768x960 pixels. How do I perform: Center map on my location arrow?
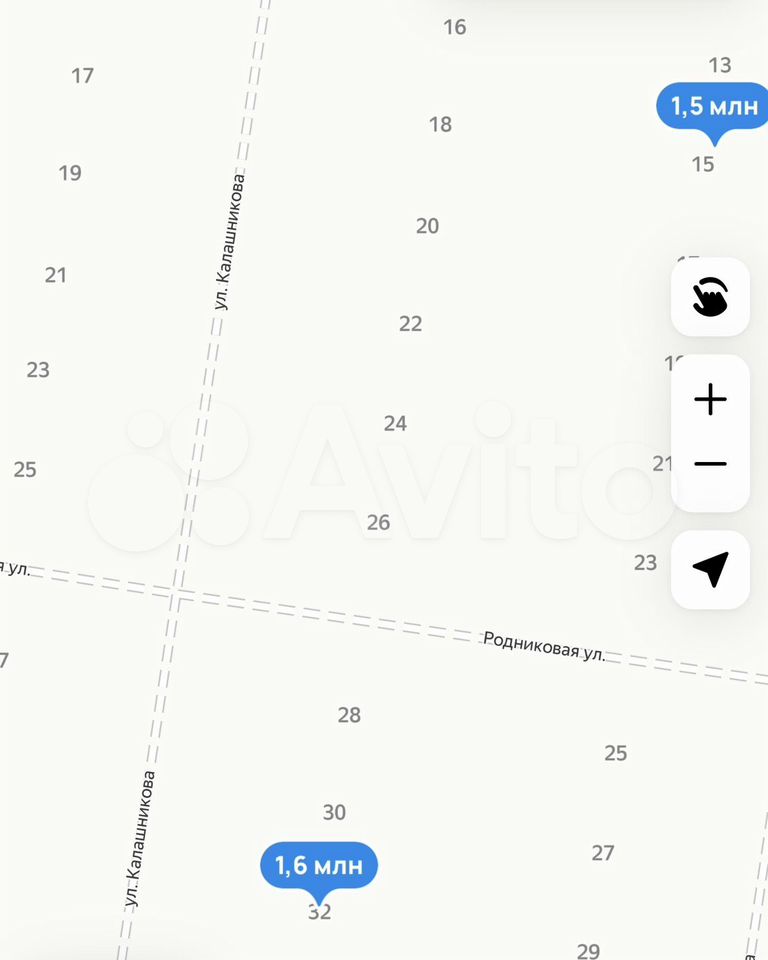(x=710, y=570)
